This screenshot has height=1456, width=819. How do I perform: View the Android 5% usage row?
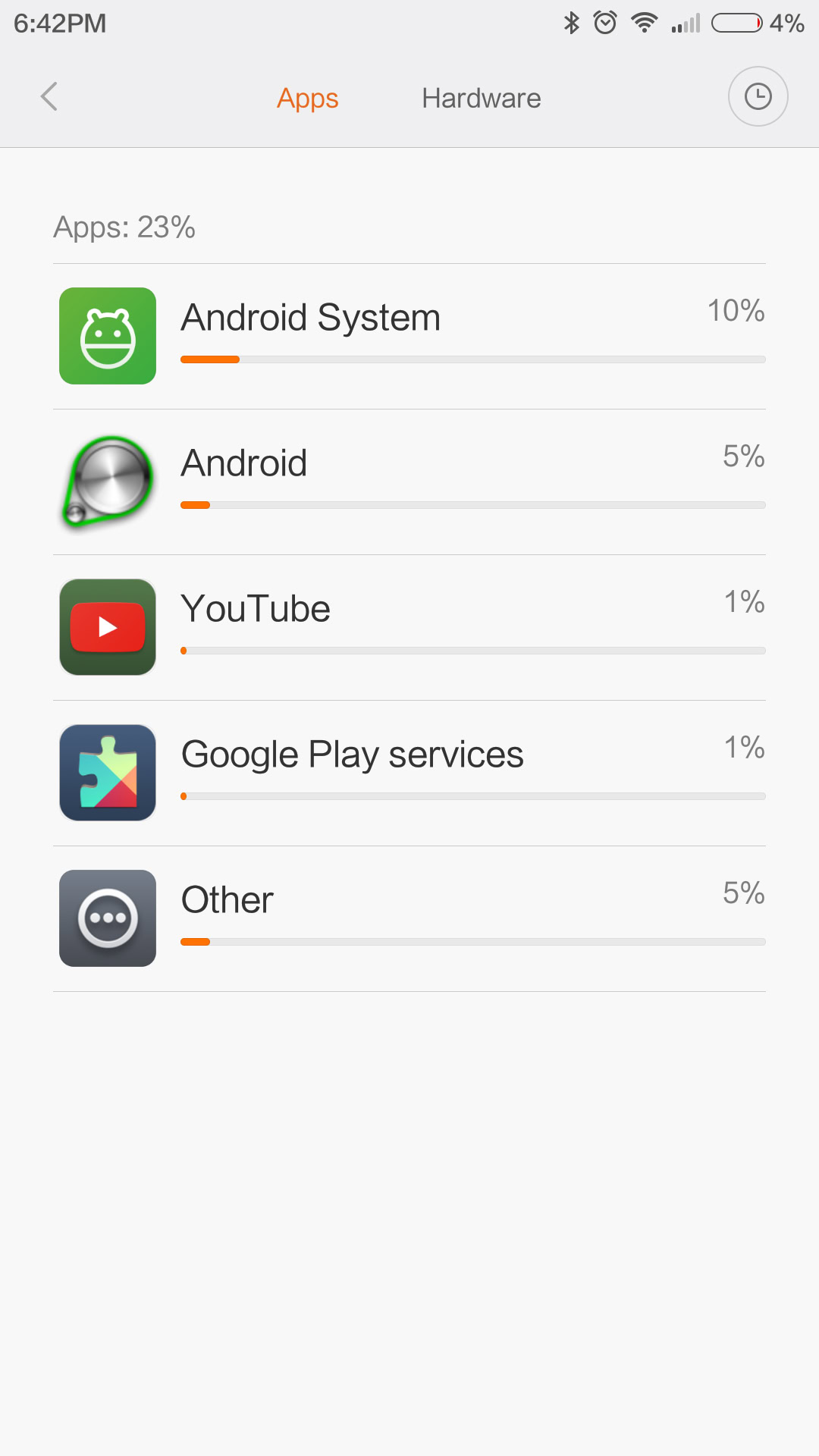pos(409,482)
